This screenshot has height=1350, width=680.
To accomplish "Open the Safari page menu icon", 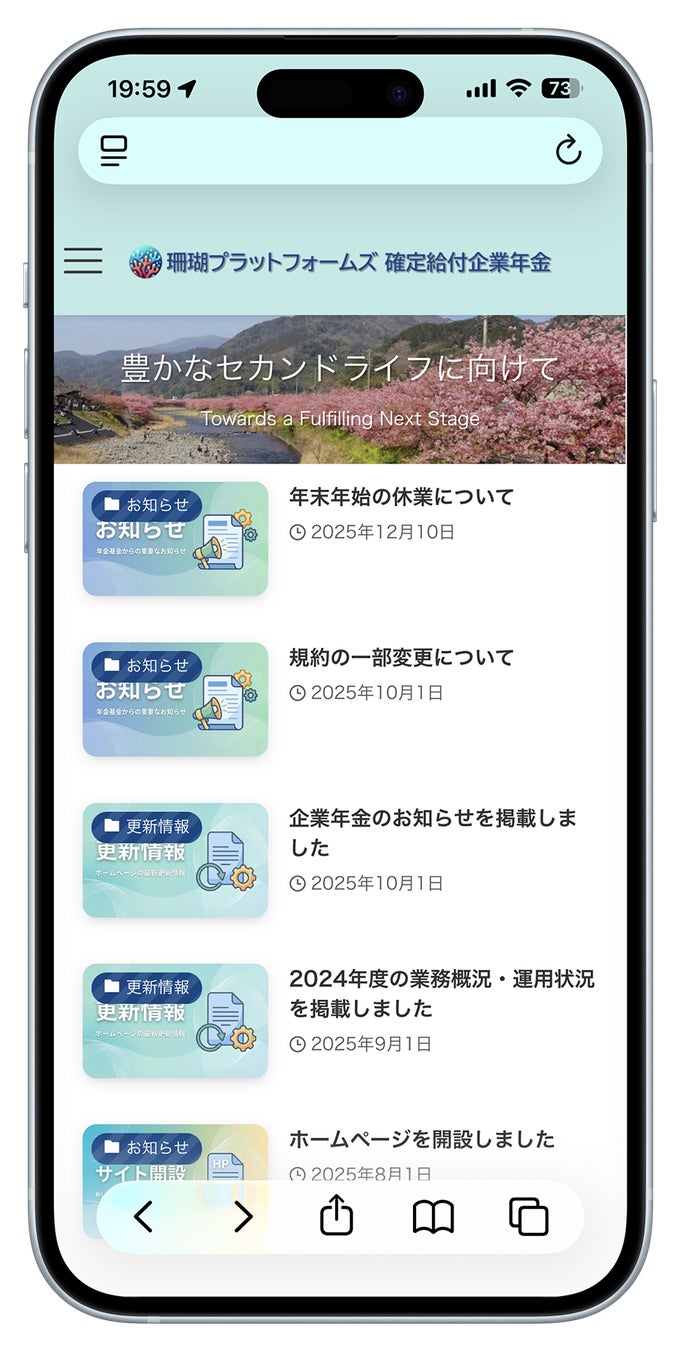I will [x=114, y=151].
